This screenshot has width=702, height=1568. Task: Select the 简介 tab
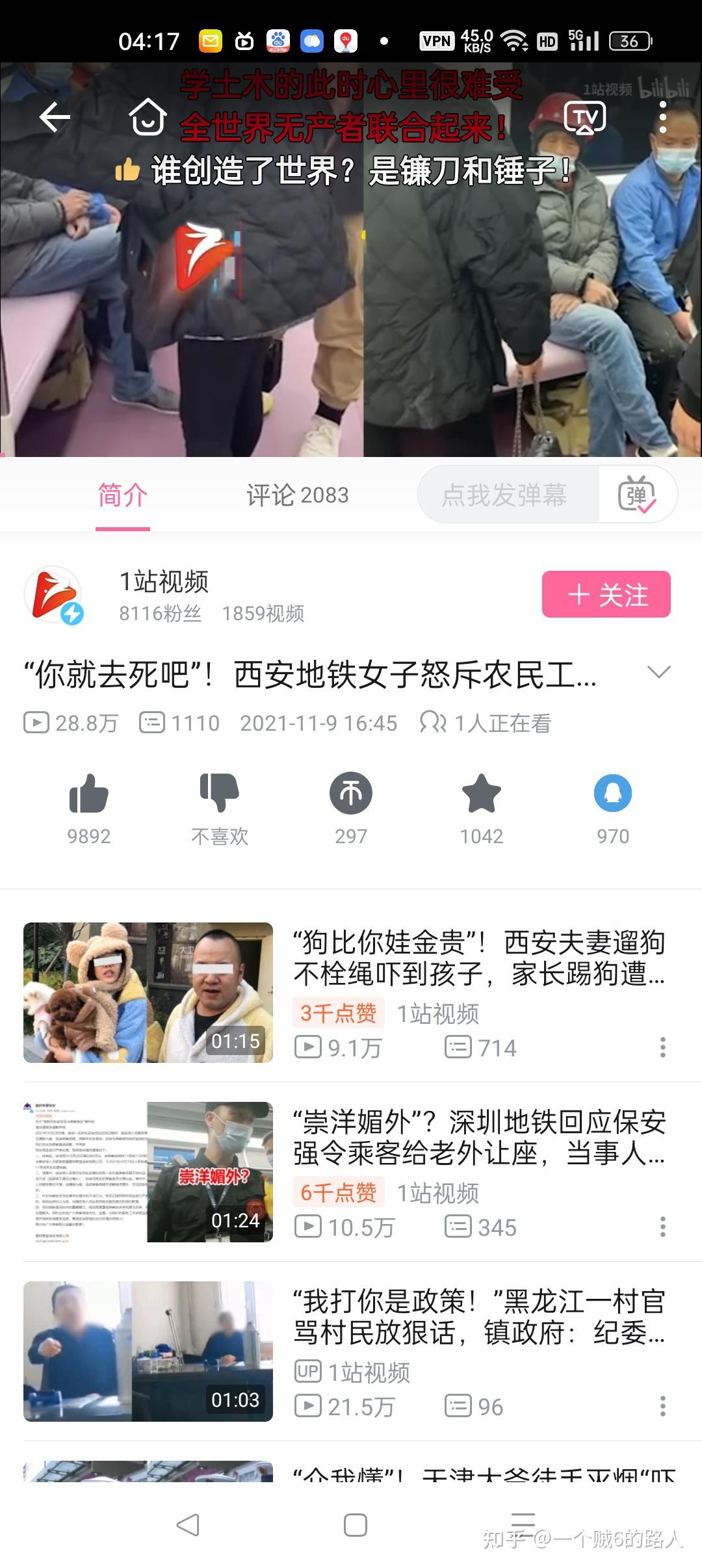123,495
